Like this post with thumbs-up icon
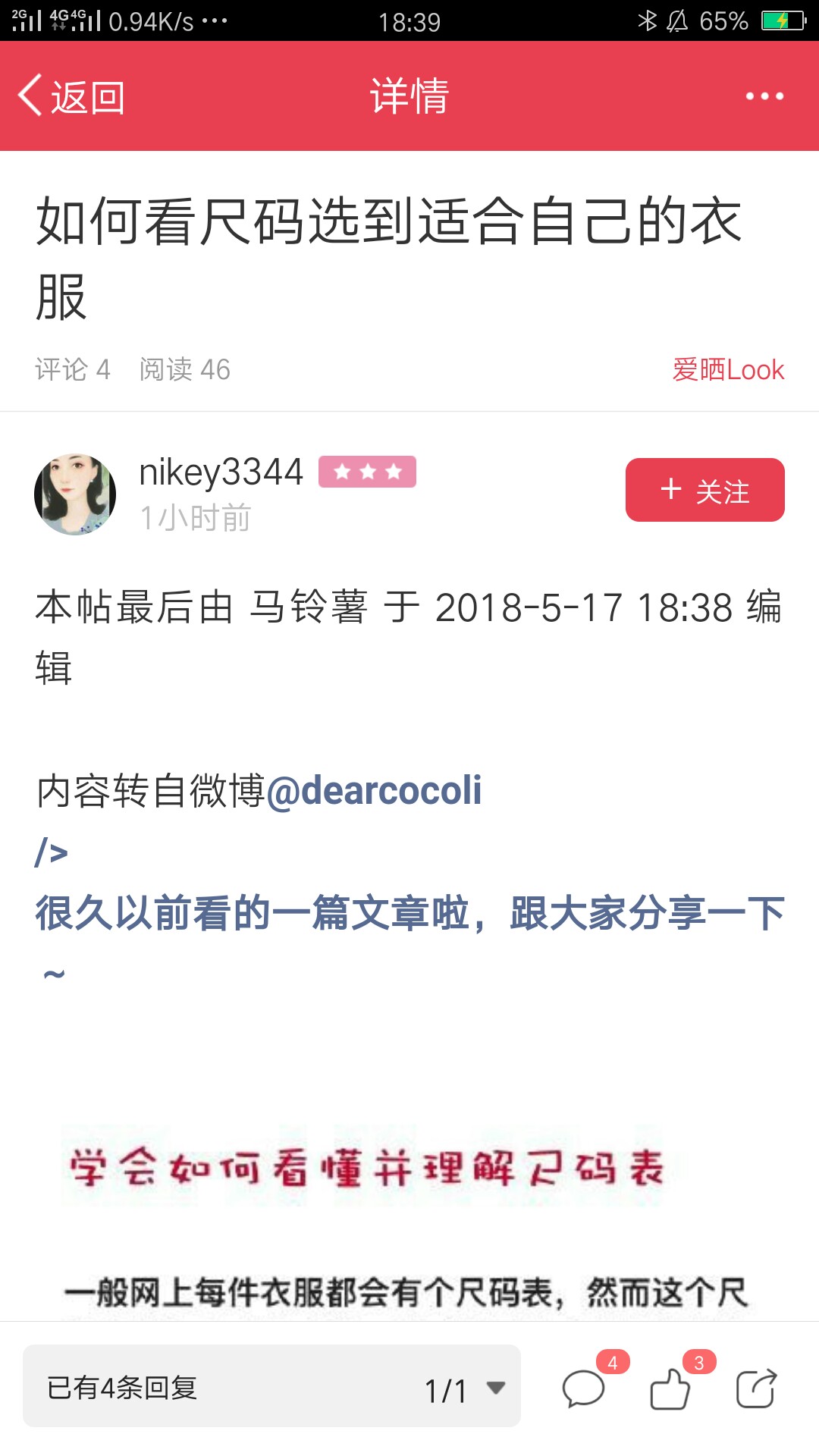 [x=670, y=1388]
